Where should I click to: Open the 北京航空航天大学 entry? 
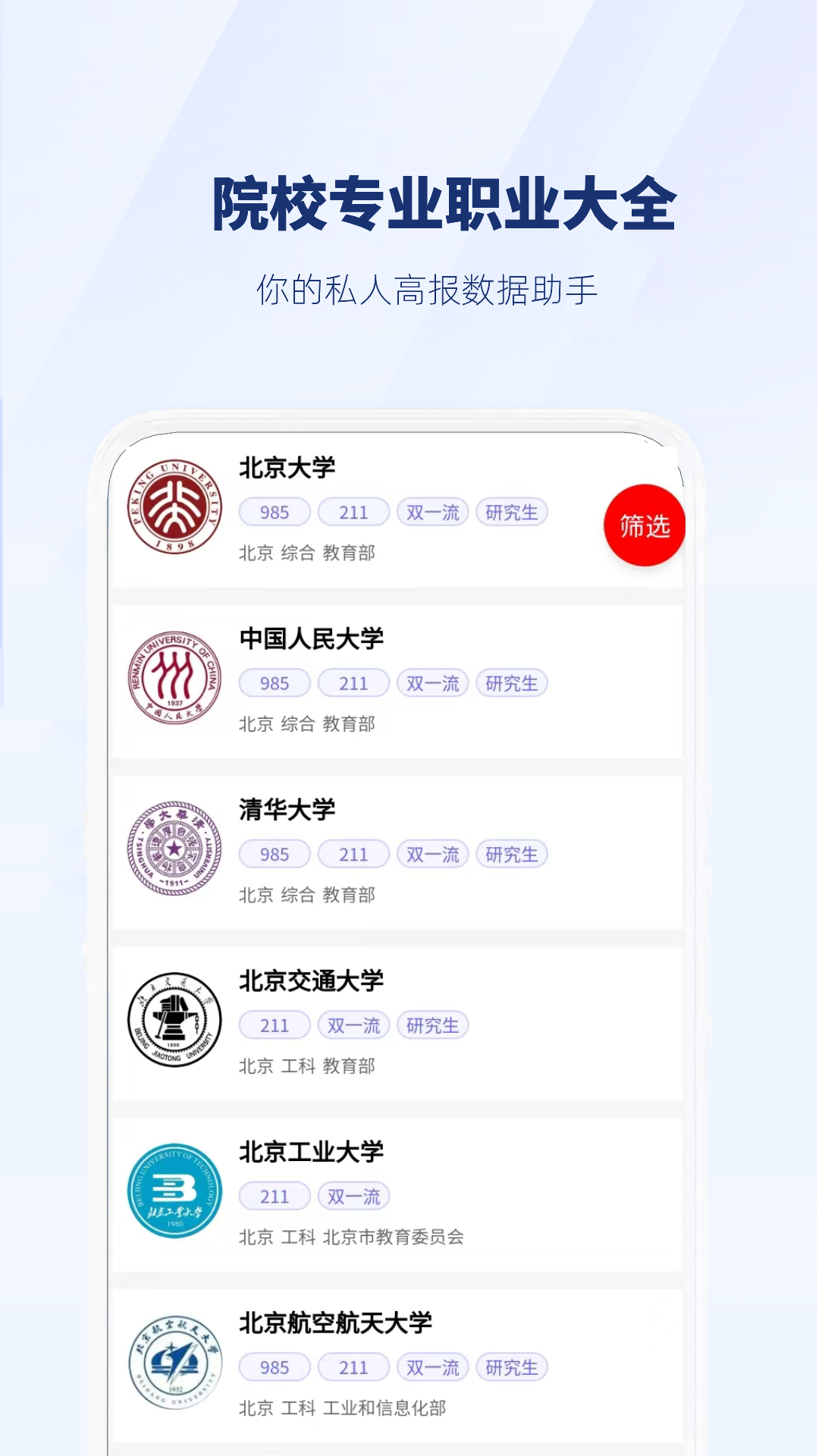pos(336,1323)
